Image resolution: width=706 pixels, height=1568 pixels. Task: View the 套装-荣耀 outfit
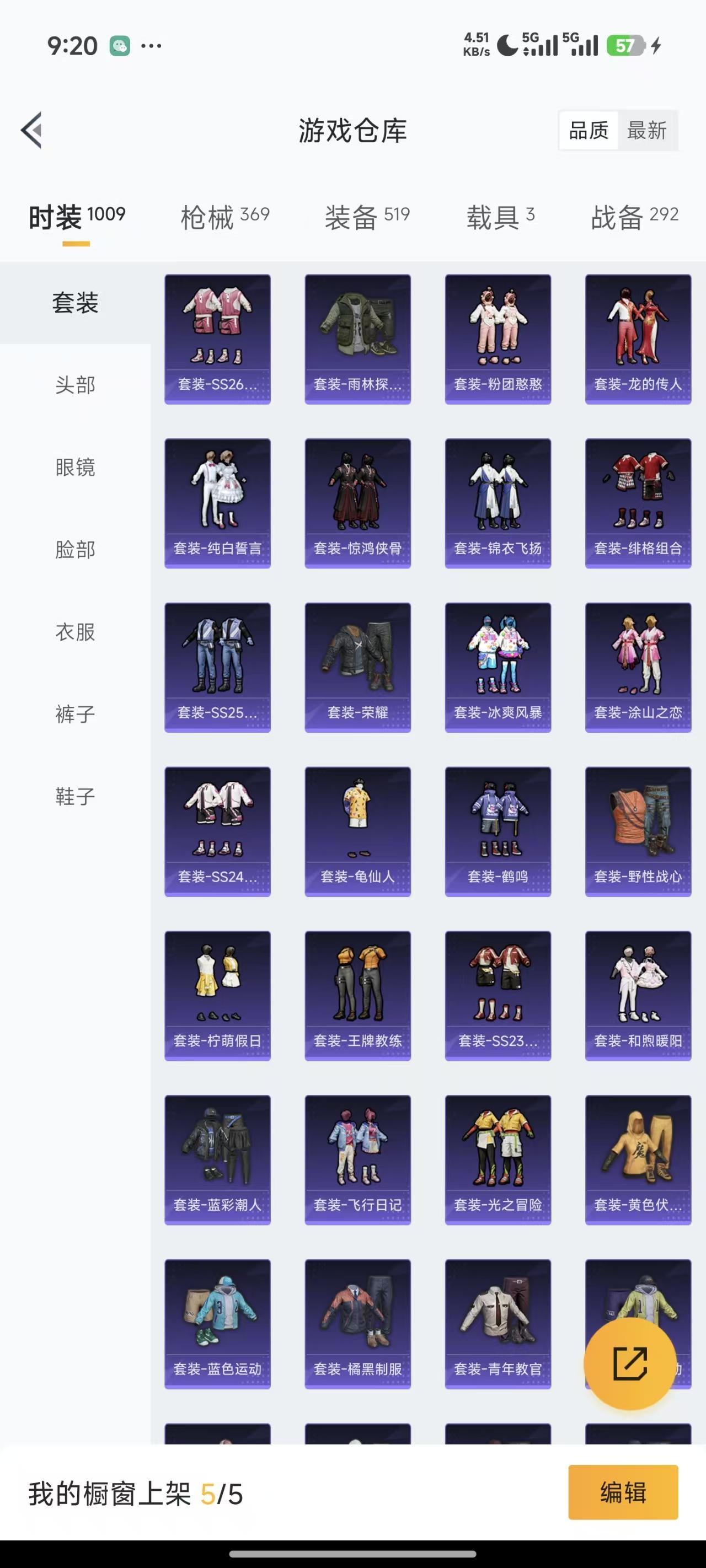[x=357, y=667]
